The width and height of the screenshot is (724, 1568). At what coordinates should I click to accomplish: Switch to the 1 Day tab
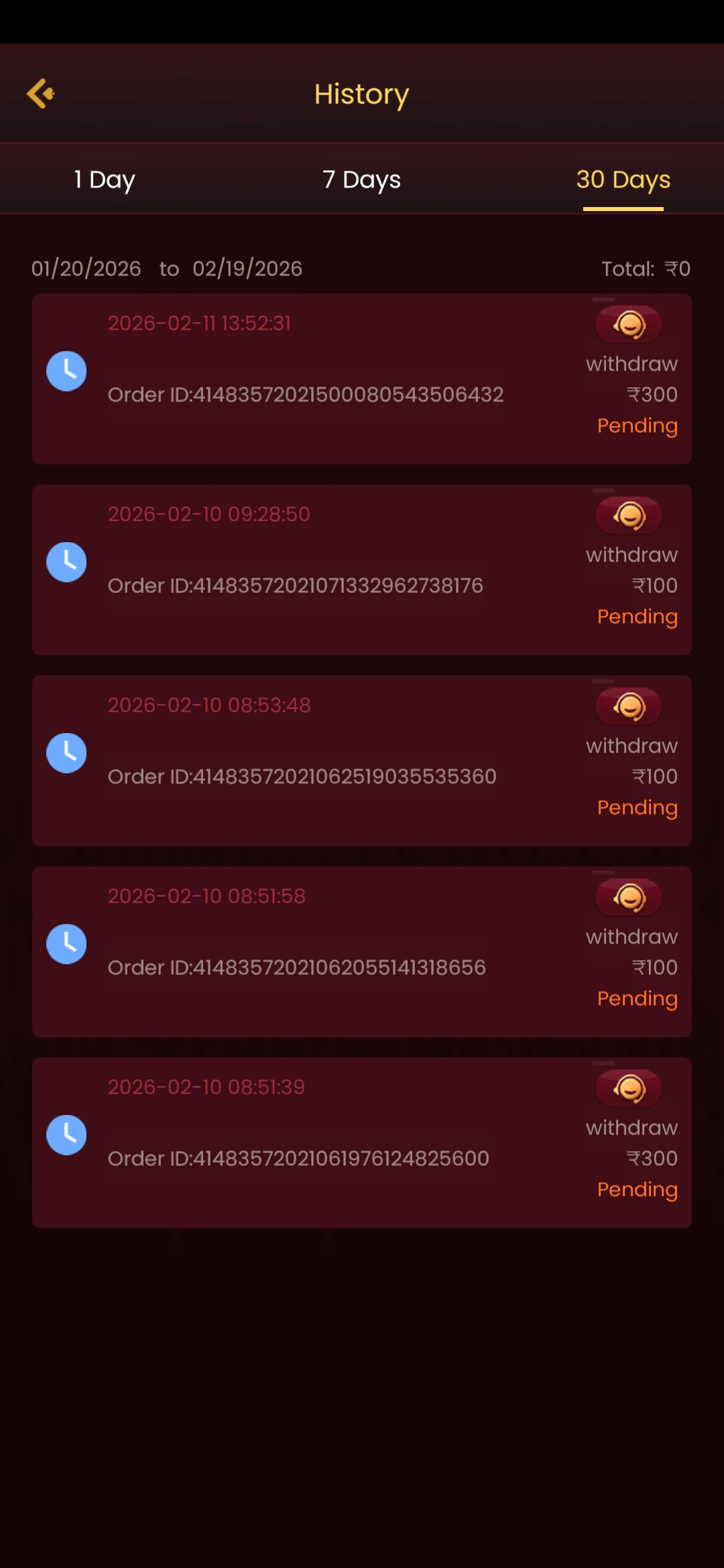tap(105, 180)
